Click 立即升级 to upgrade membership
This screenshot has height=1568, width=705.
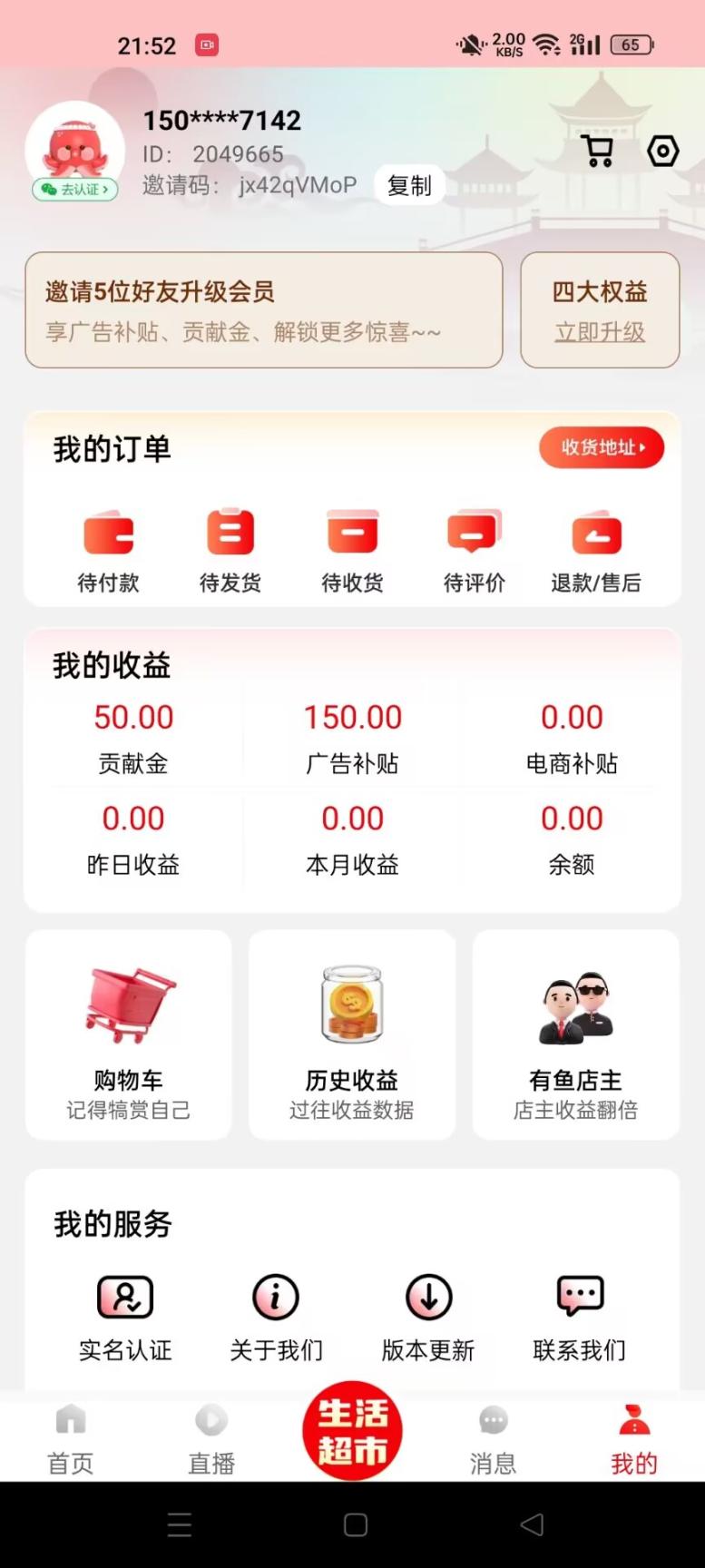(601, 332)
